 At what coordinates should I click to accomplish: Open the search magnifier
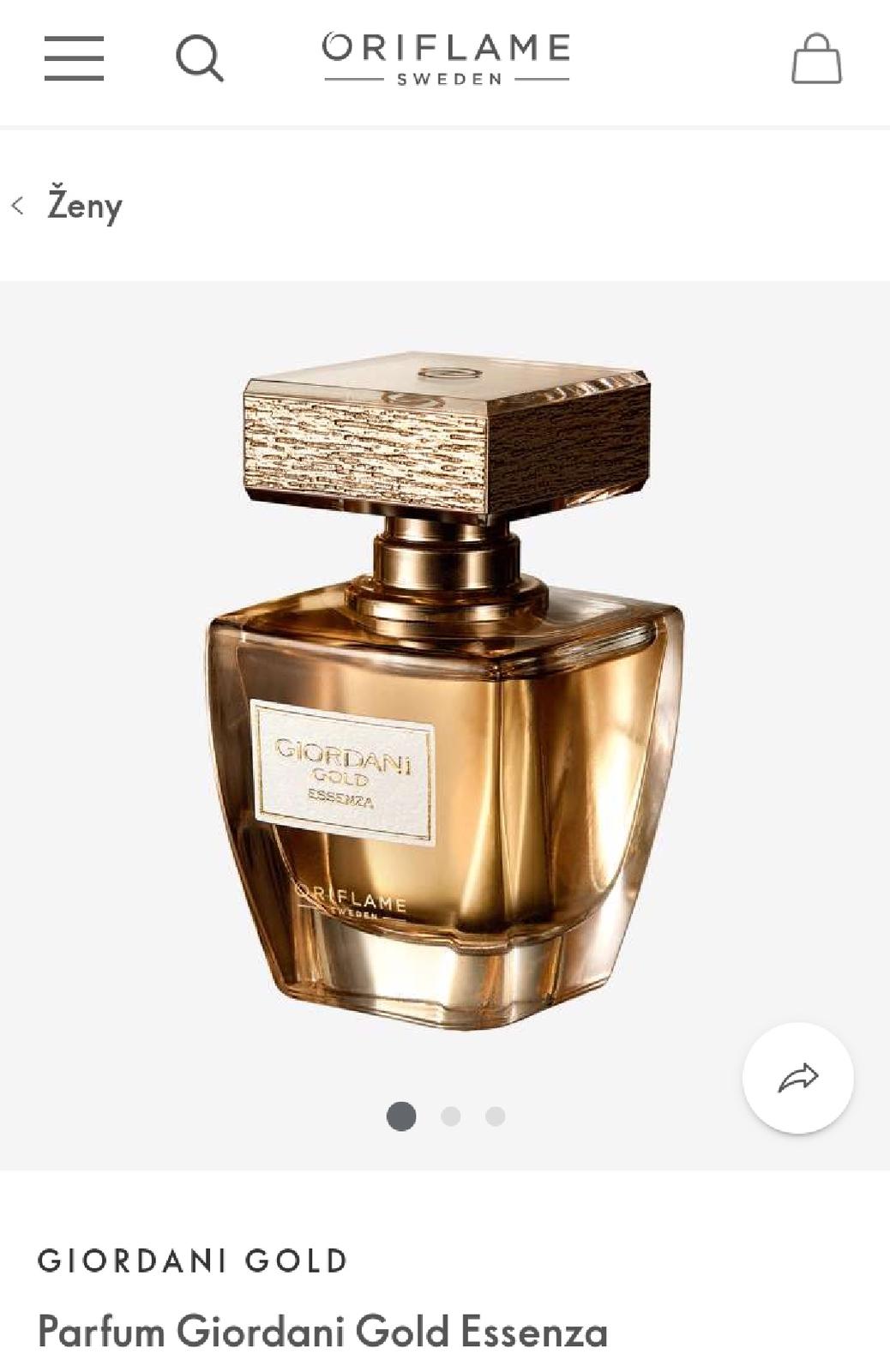tap(199, 58)
